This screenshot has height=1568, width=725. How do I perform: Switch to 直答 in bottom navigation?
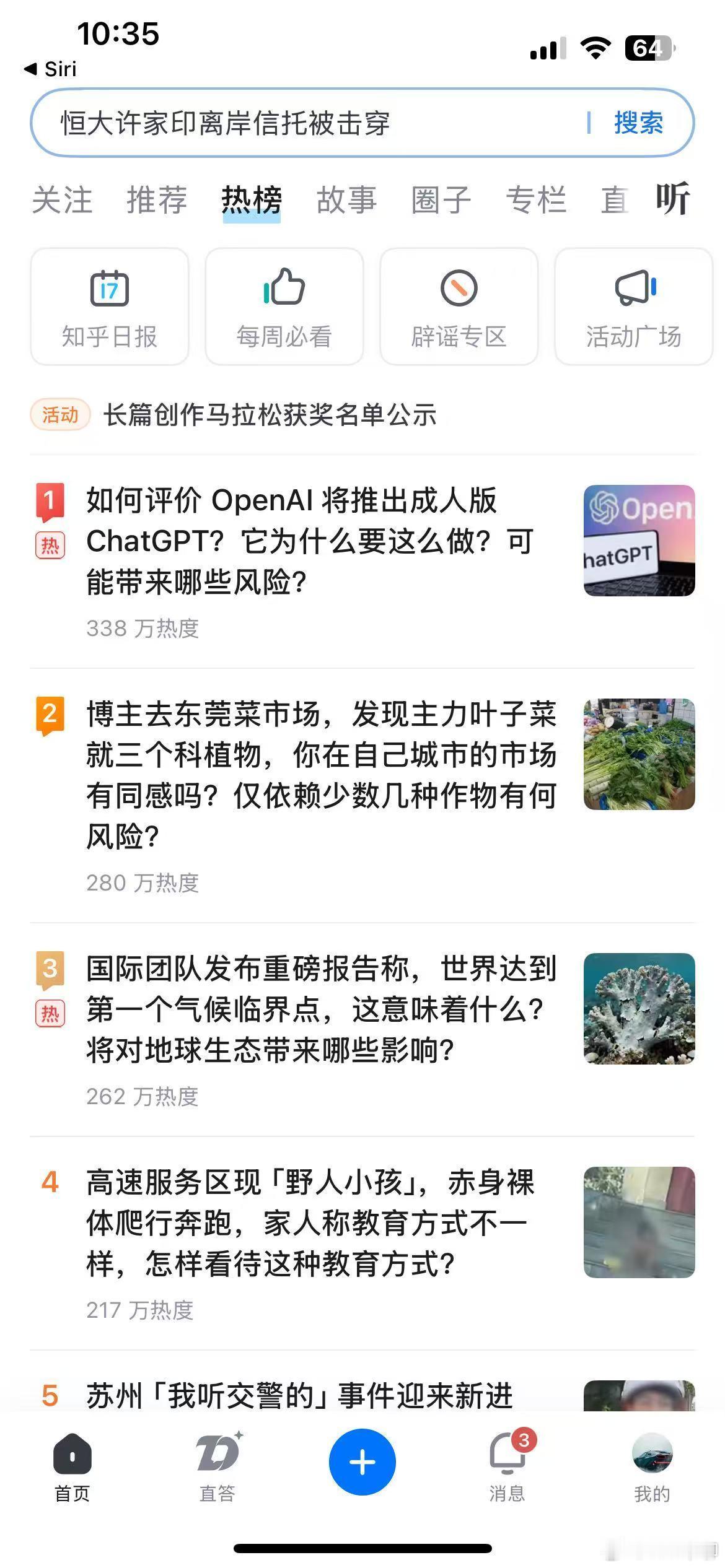pyautogui.click(x=217, y=1467)
